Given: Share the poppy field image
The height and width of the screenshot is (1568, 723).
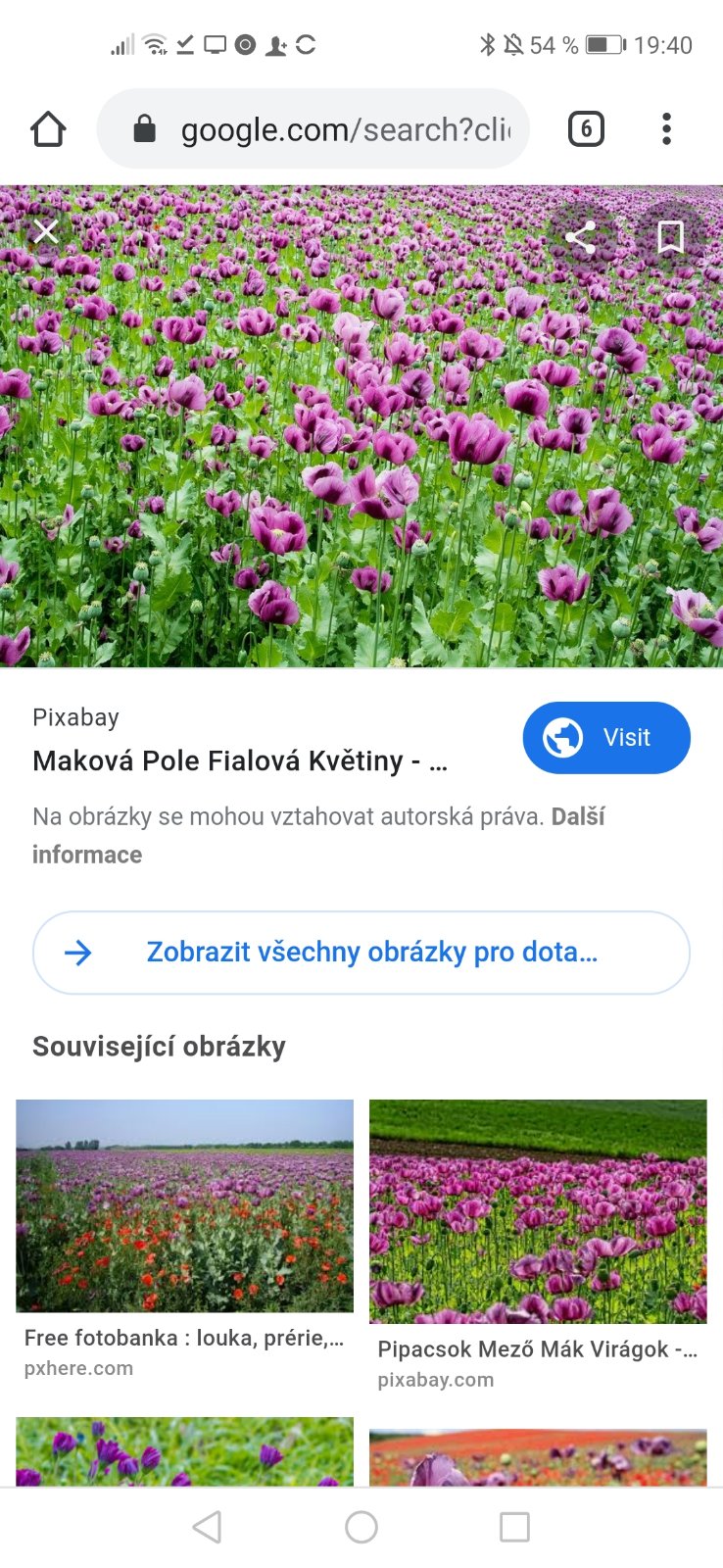Looking at the screenshot, I should [580, 237].
